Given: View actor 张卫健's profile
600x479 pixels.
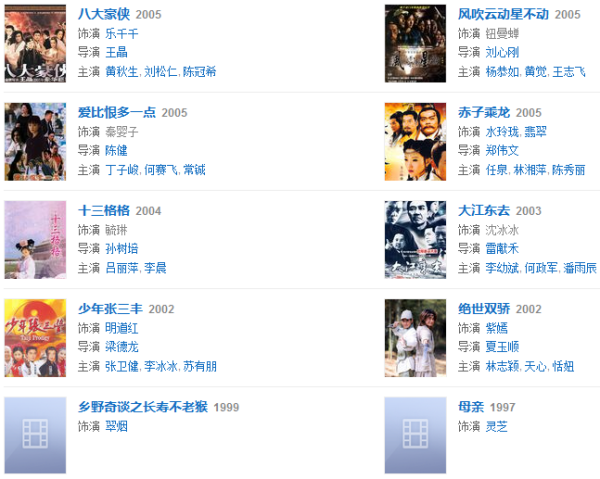Looking at the screenshot, I should tap(123, 365).
